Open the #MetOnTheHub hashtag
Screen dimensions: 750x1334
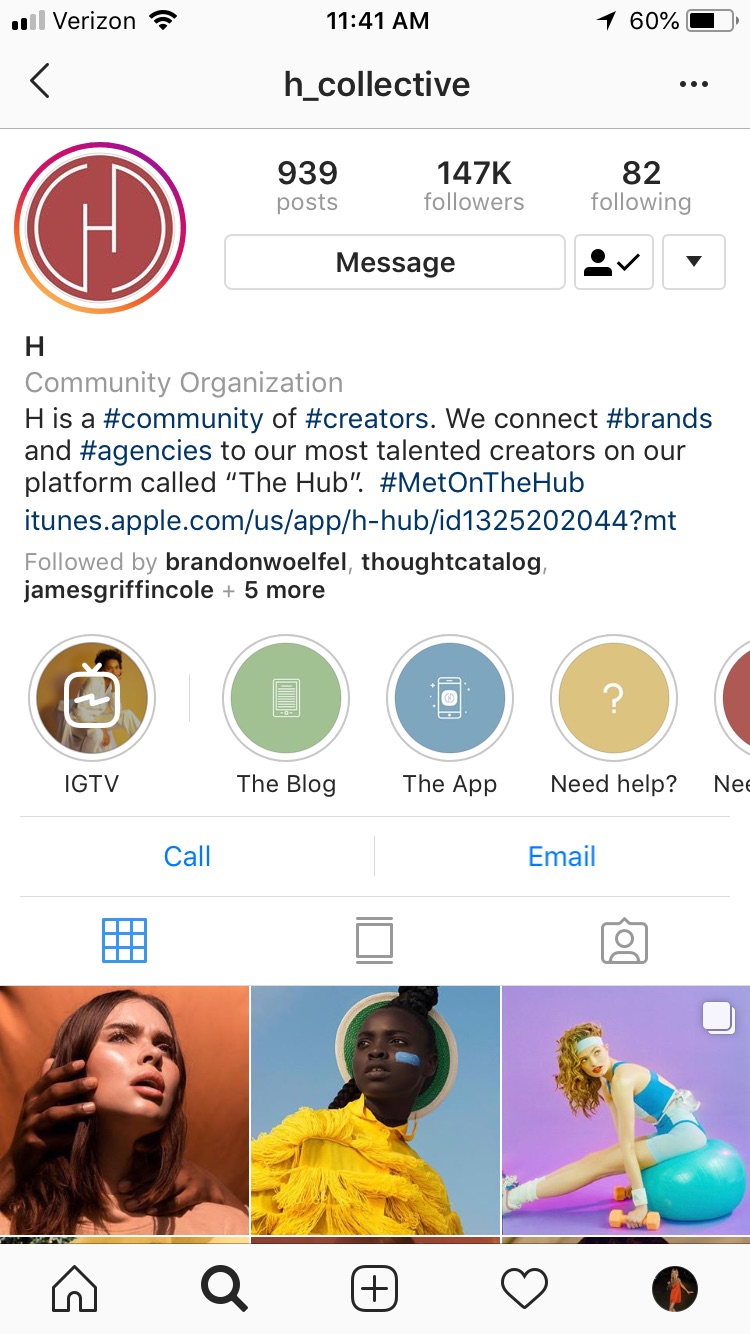(x=482, y=483)
